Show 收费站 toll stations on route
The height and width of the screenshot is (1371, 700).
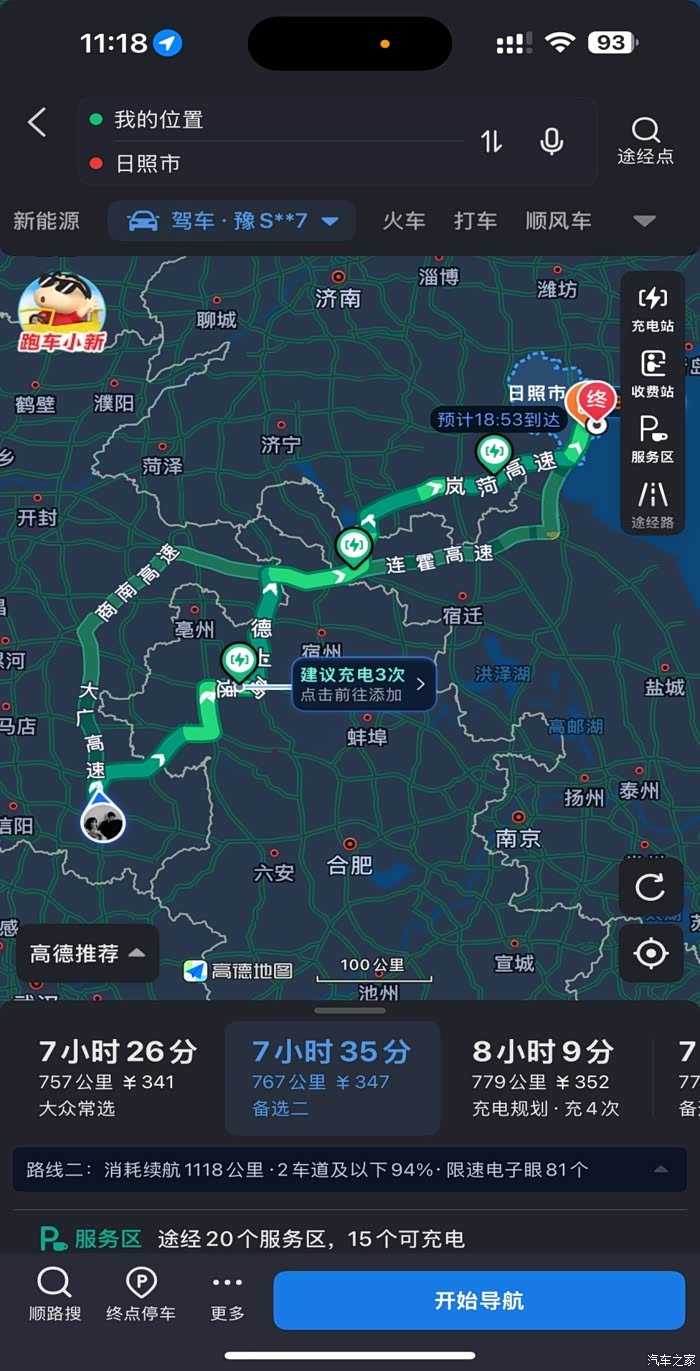pos(652,374)
